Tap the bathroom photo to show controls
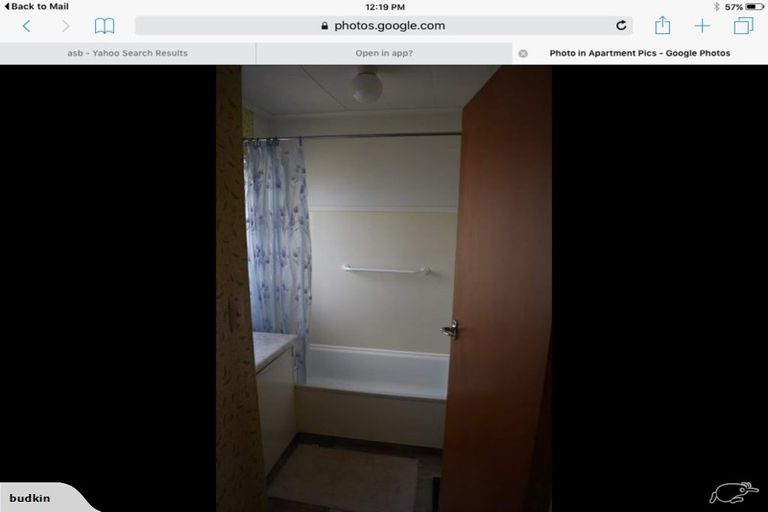The width and height of the screenshot is (768, 512). coord(383,290)
